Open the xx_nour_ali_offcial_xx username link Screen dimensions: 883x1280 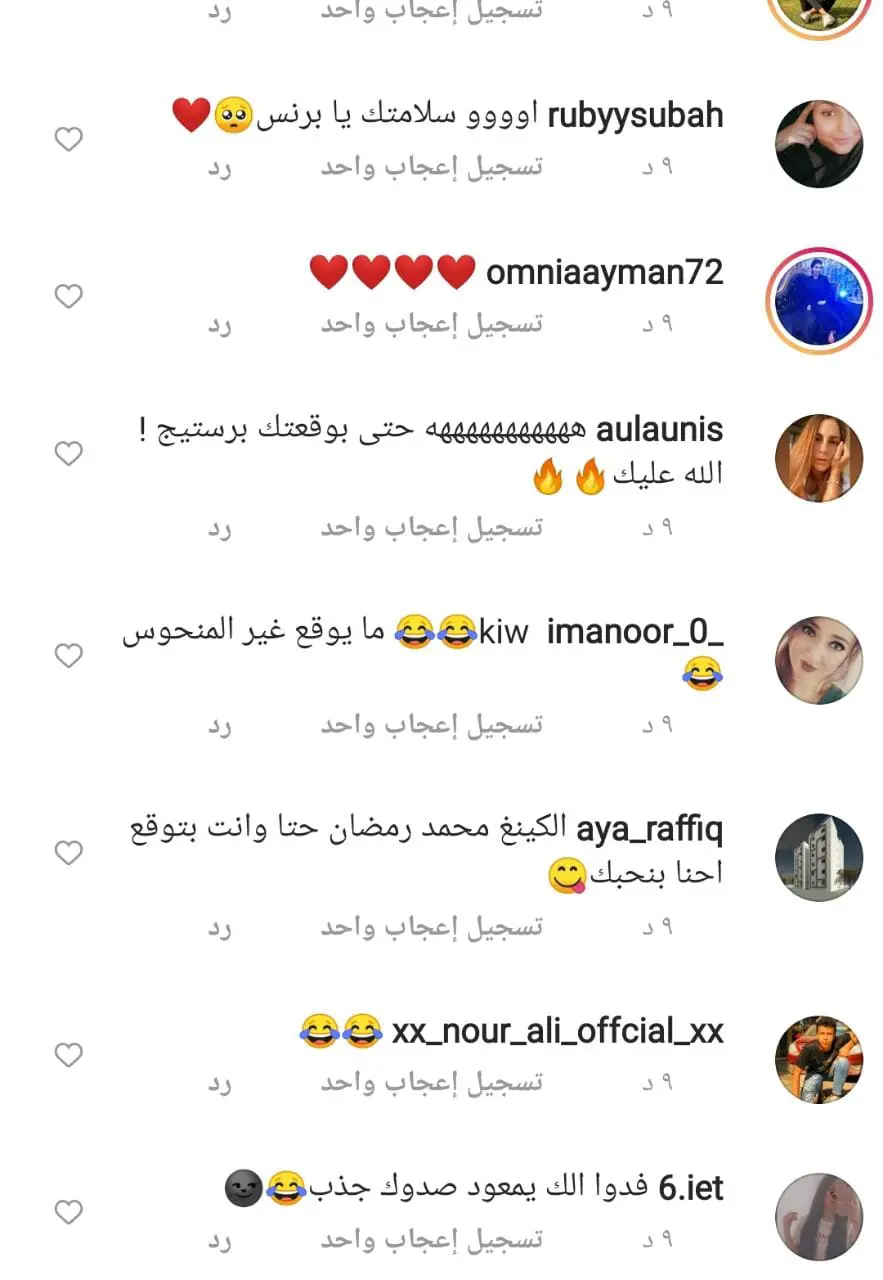[x=557, y=1031]
